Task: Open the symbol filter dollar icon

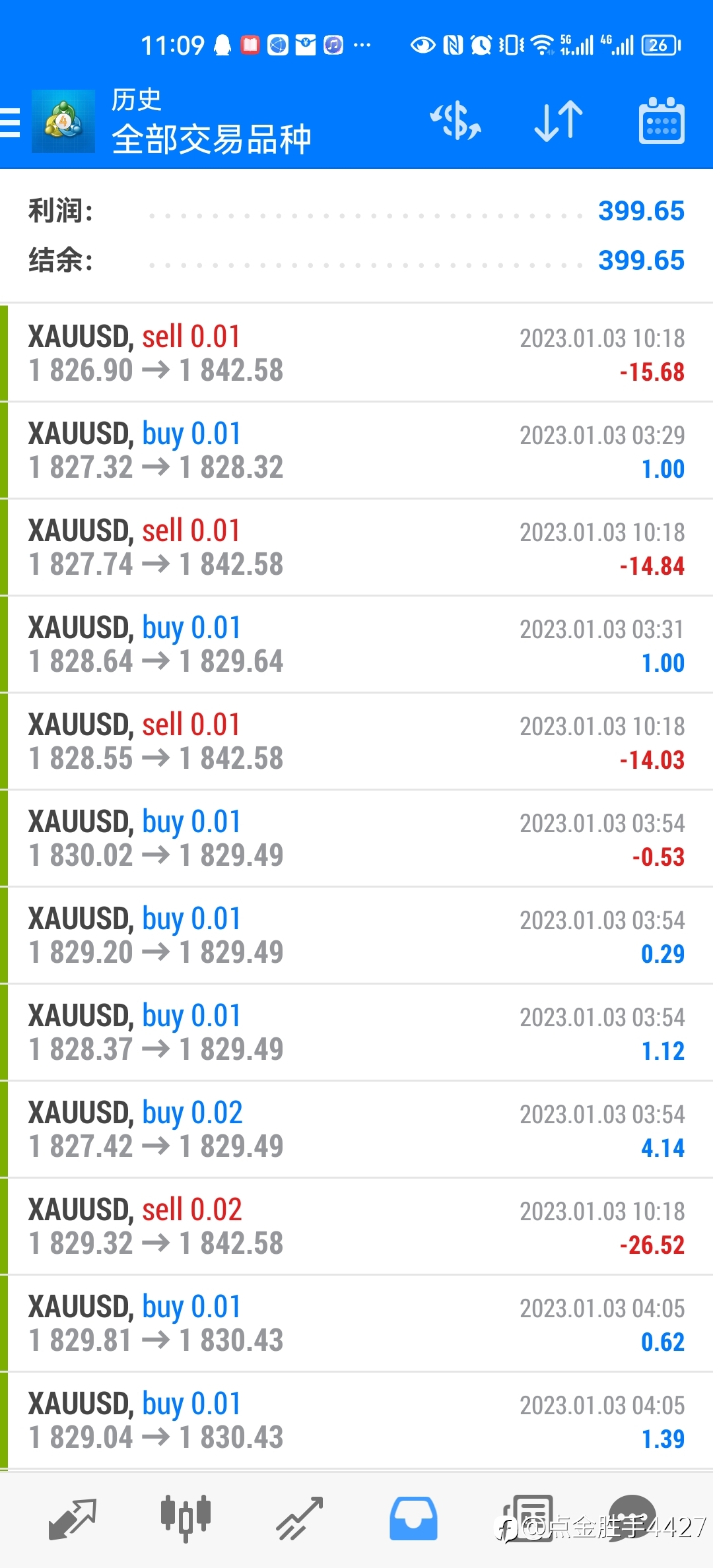Action: coord(456,121)
